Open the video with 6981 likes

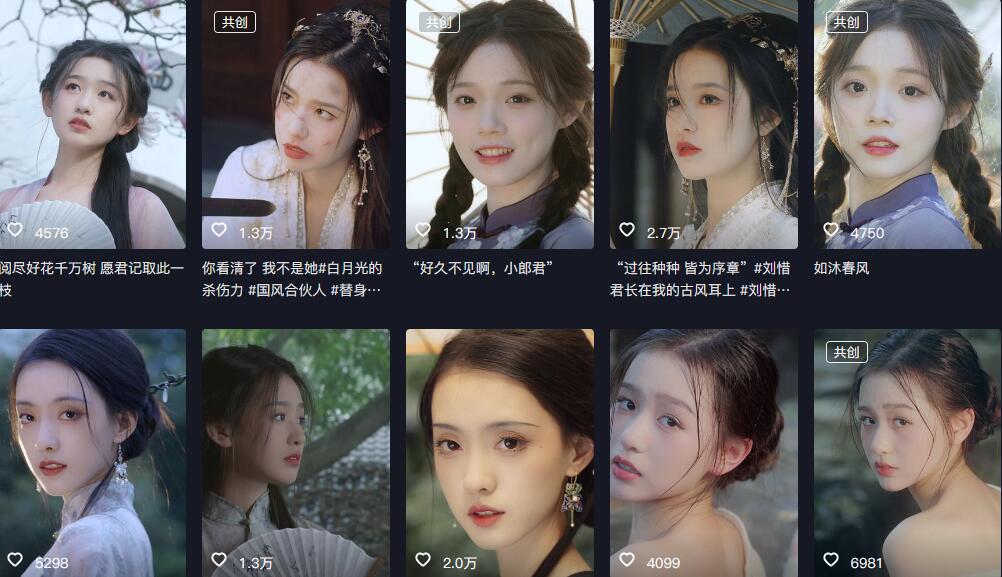click(x=907, y=450)
